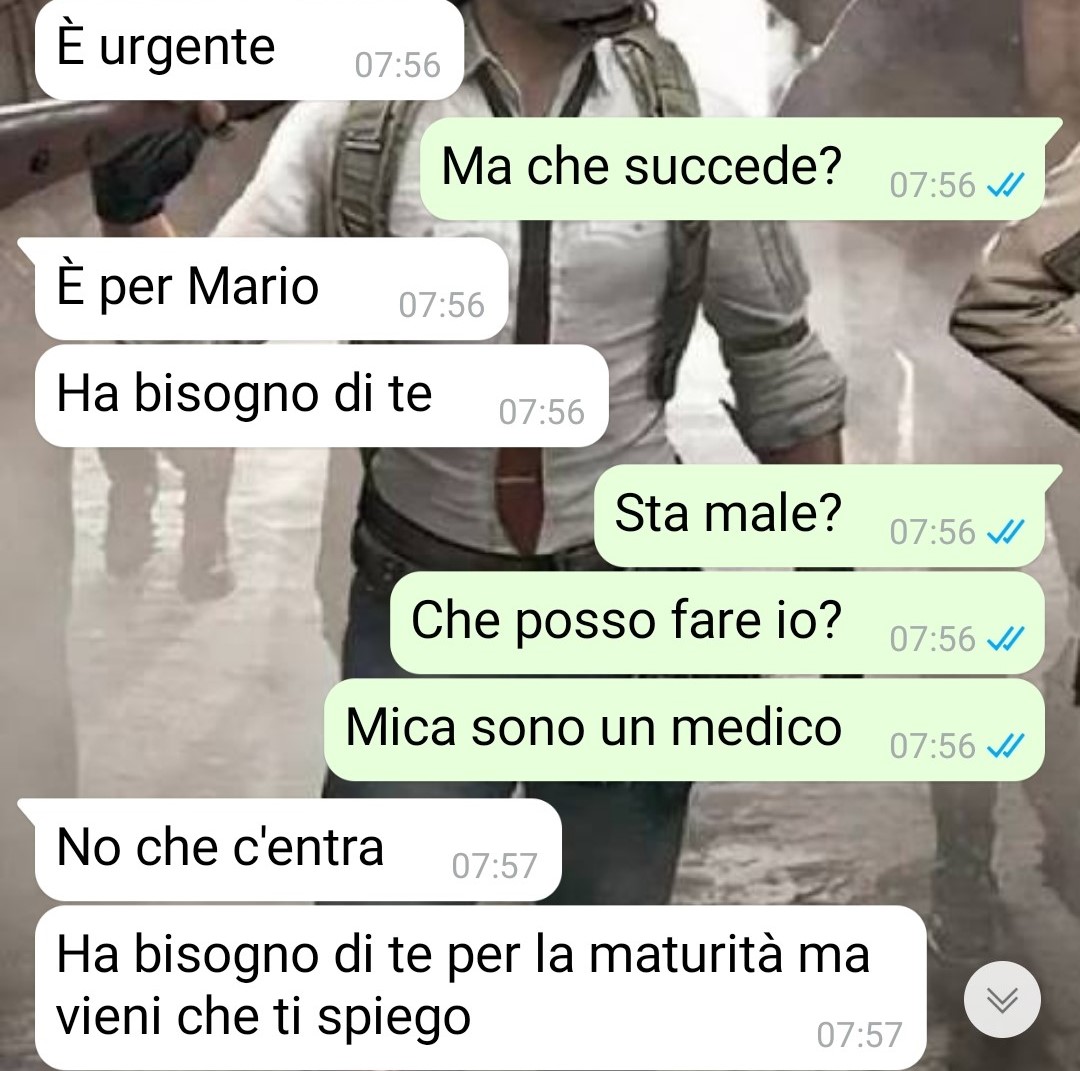Jump to the bottom of the chat
The image size is (1080, 1071).
(1002, 999)
